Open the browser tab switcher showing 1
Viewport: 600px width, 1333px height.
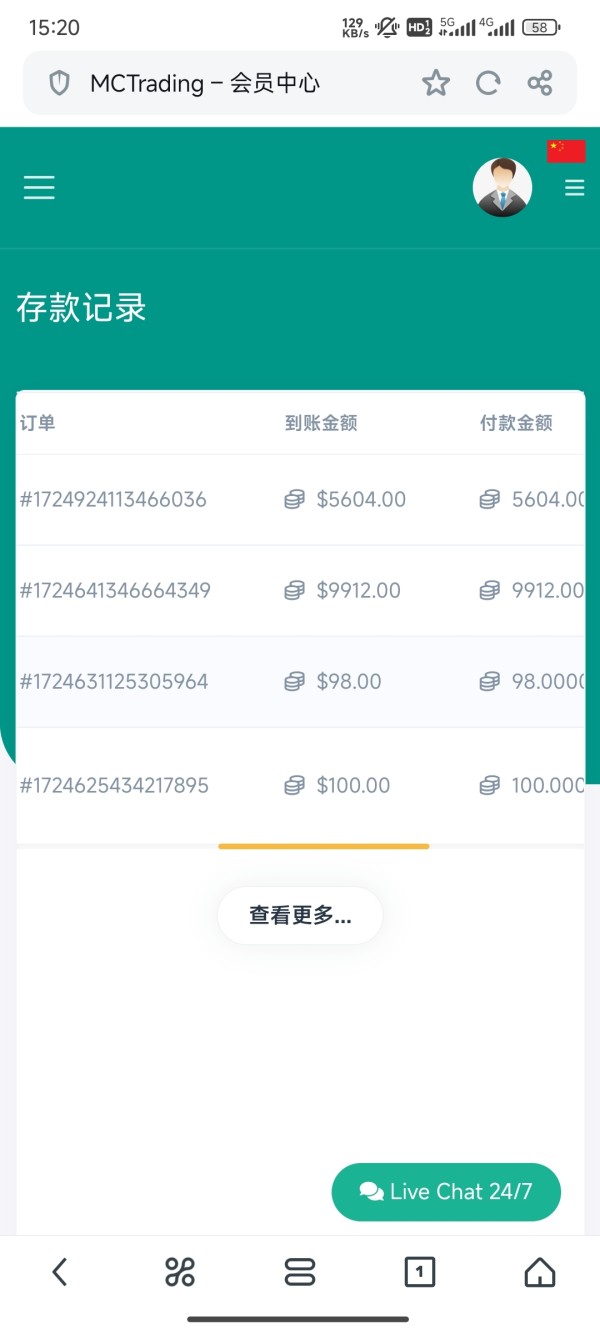coord(420,1272)
